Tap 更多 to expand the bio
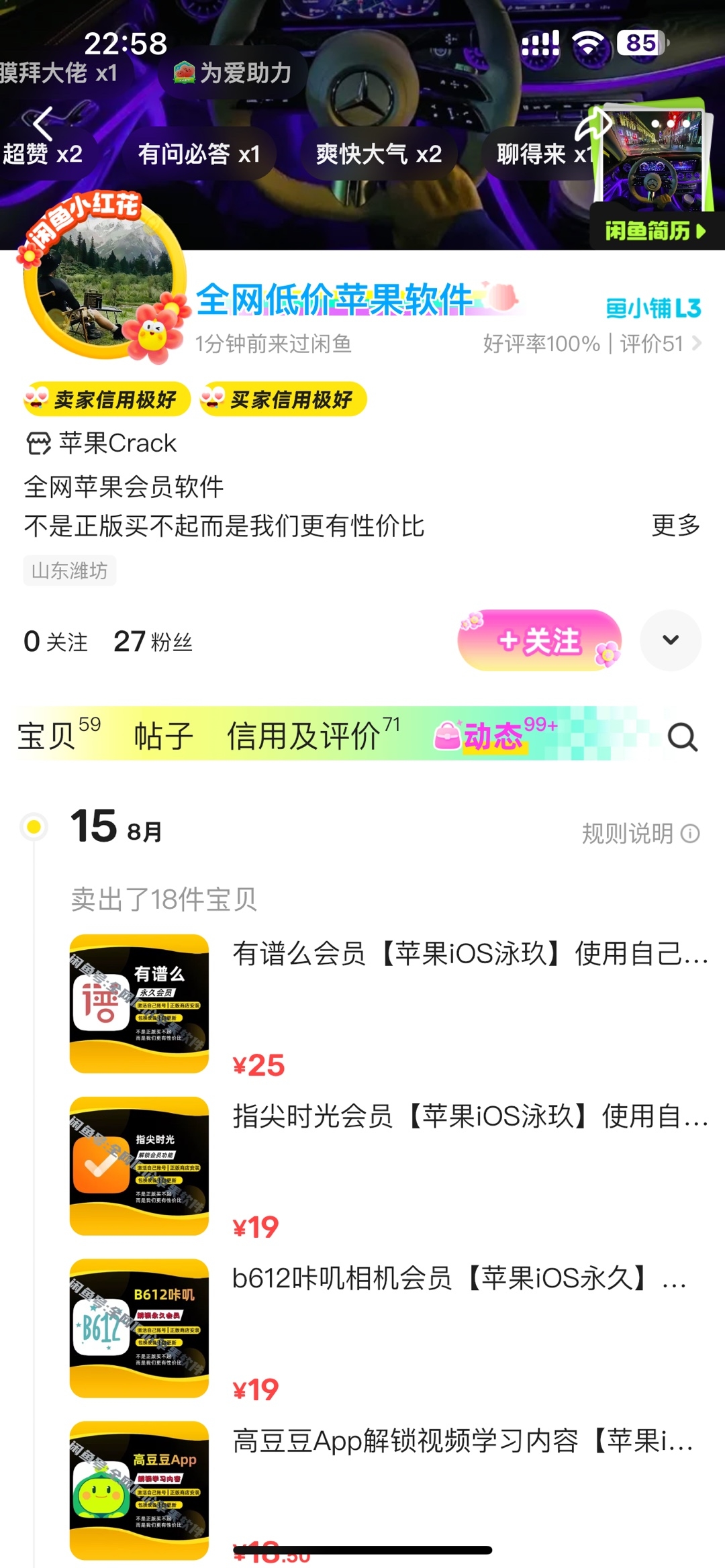Image resolution: width=725 pixels, height=1568 pixels. [675, 526]
